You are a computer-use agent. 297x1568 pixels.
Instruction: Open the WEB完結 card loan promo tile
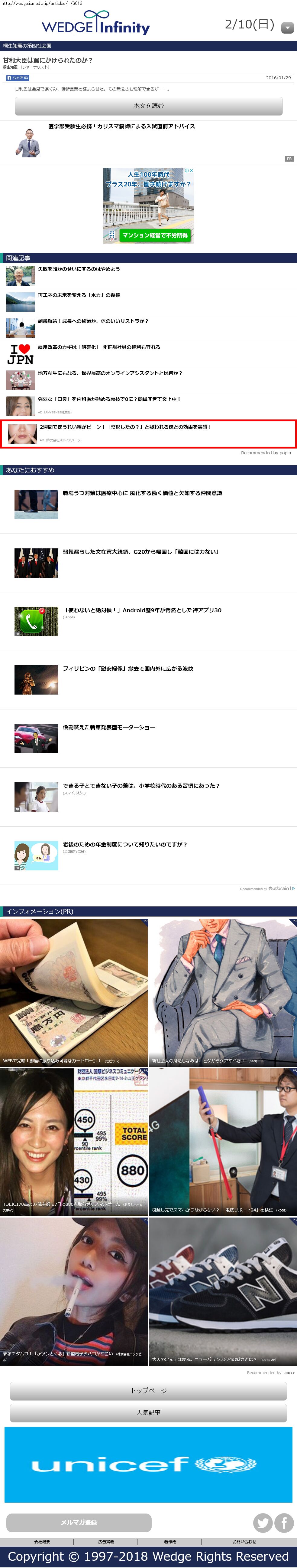(x=73, y=992)
